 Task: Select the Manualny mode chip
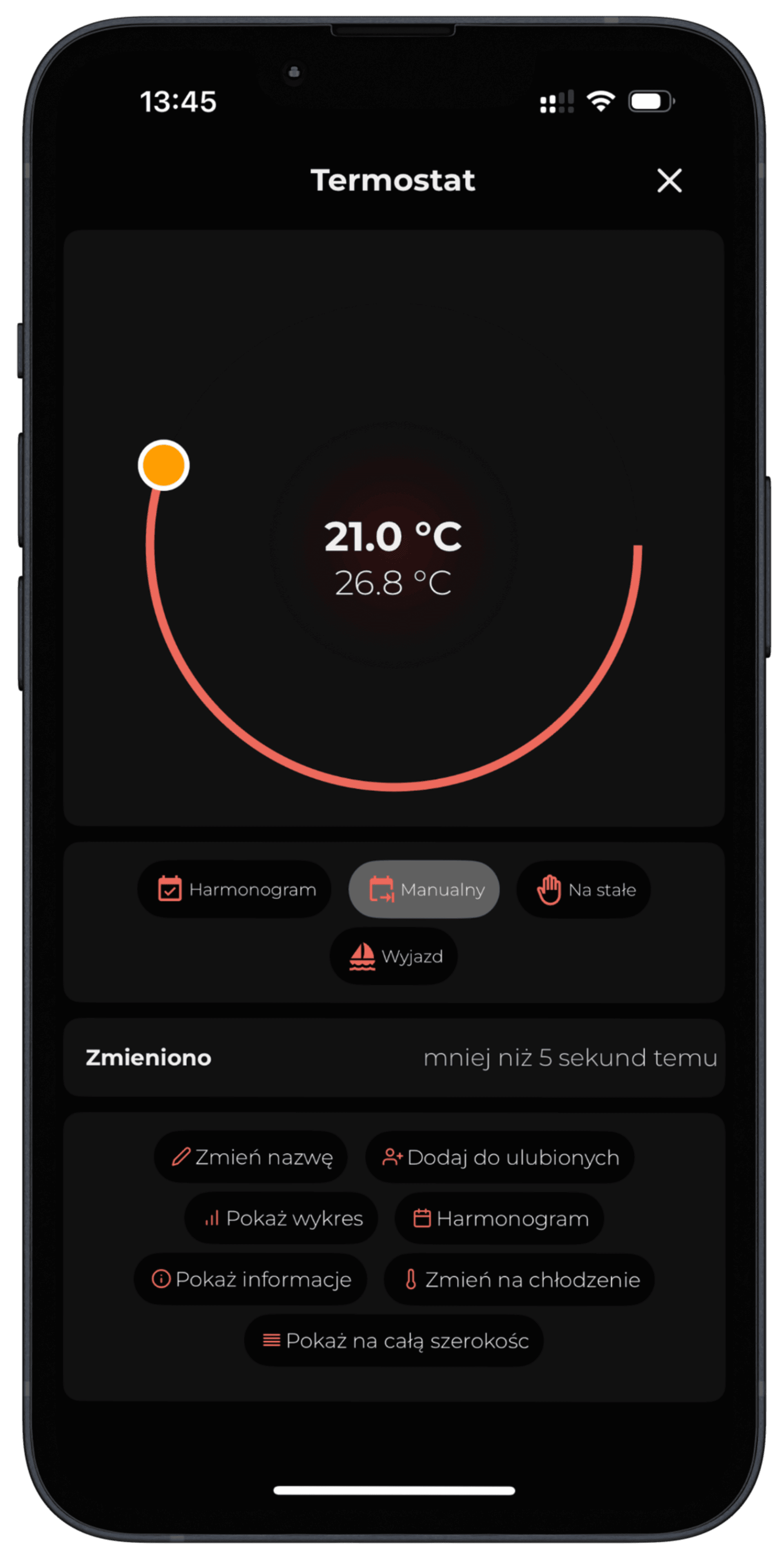[x=424, y=889]
